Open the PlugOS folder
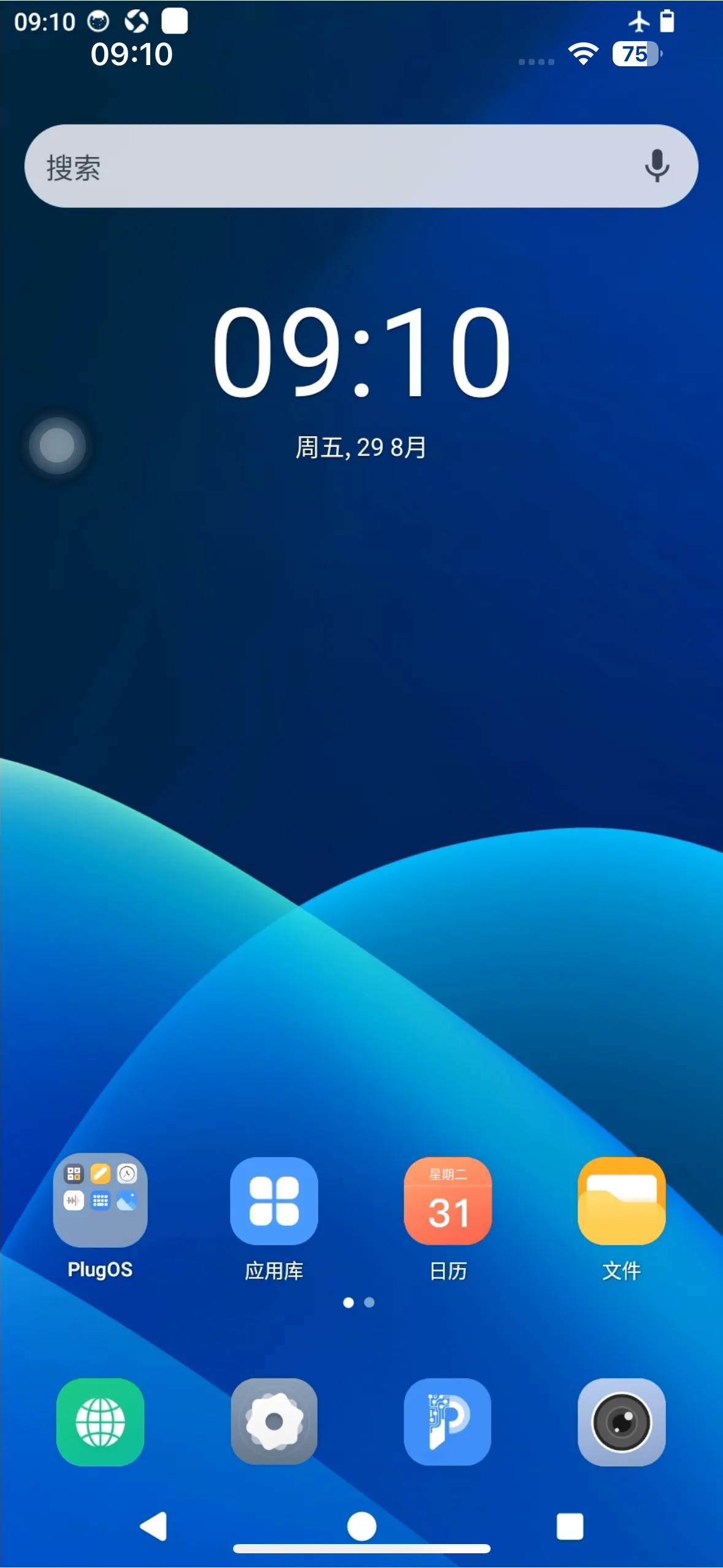Screen dimensions: 723x1568 [100, 1200]
